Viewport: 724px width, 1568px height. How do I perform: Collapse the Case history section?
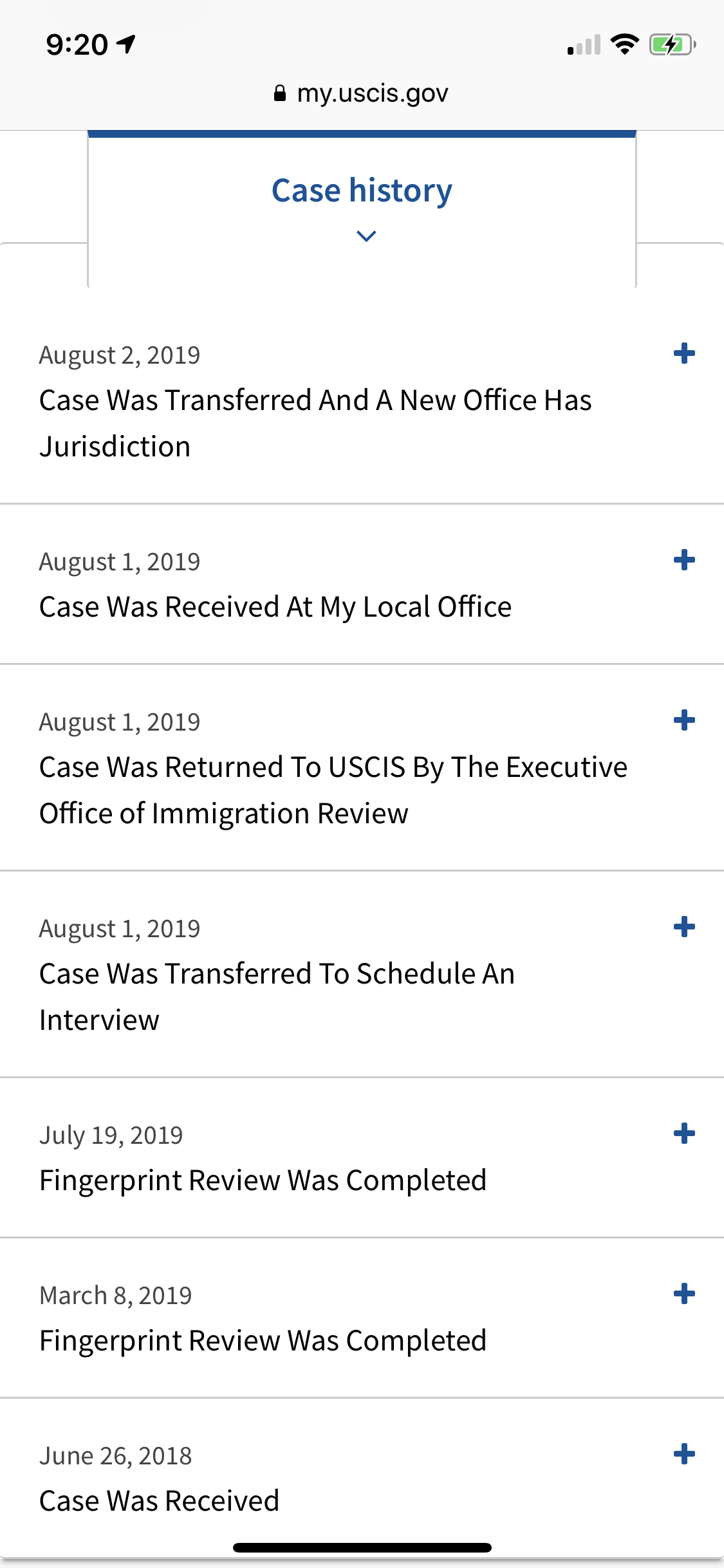[362, 206]
